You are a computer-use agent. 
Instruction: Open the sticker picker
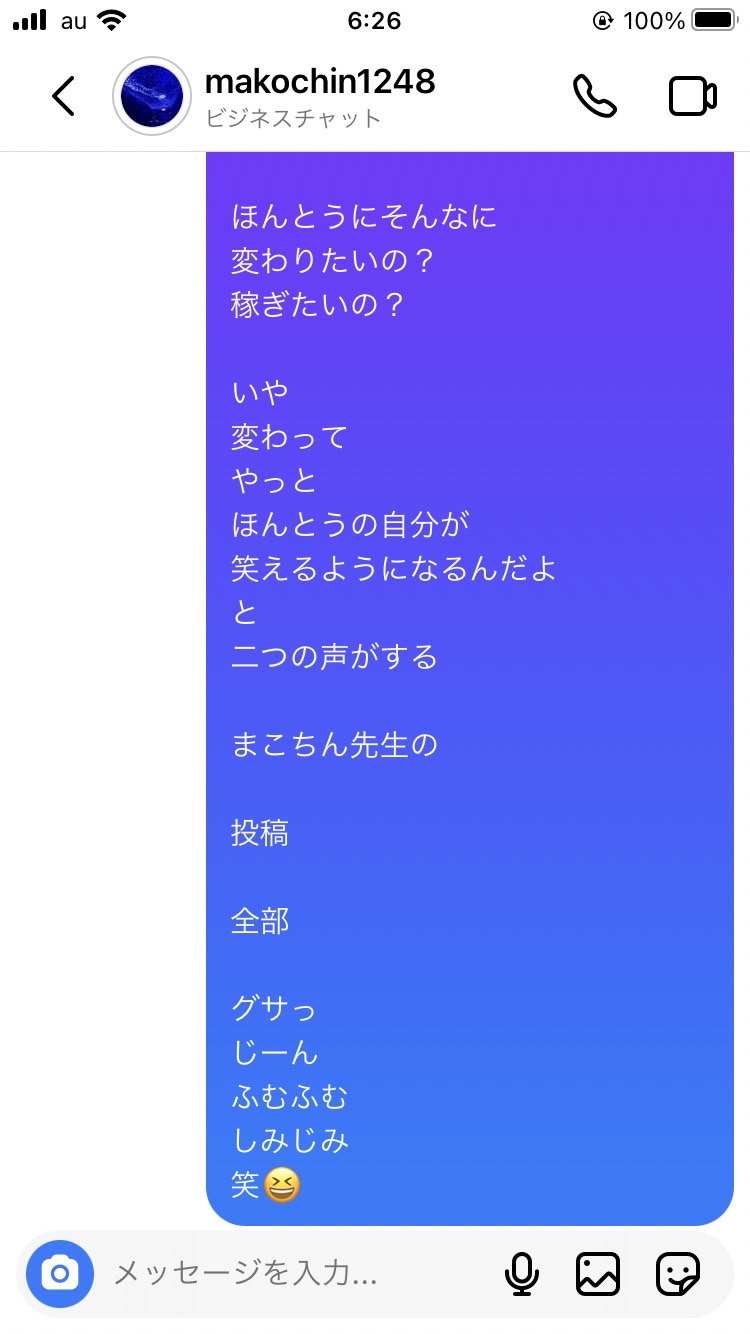[x=677, y=1273]
